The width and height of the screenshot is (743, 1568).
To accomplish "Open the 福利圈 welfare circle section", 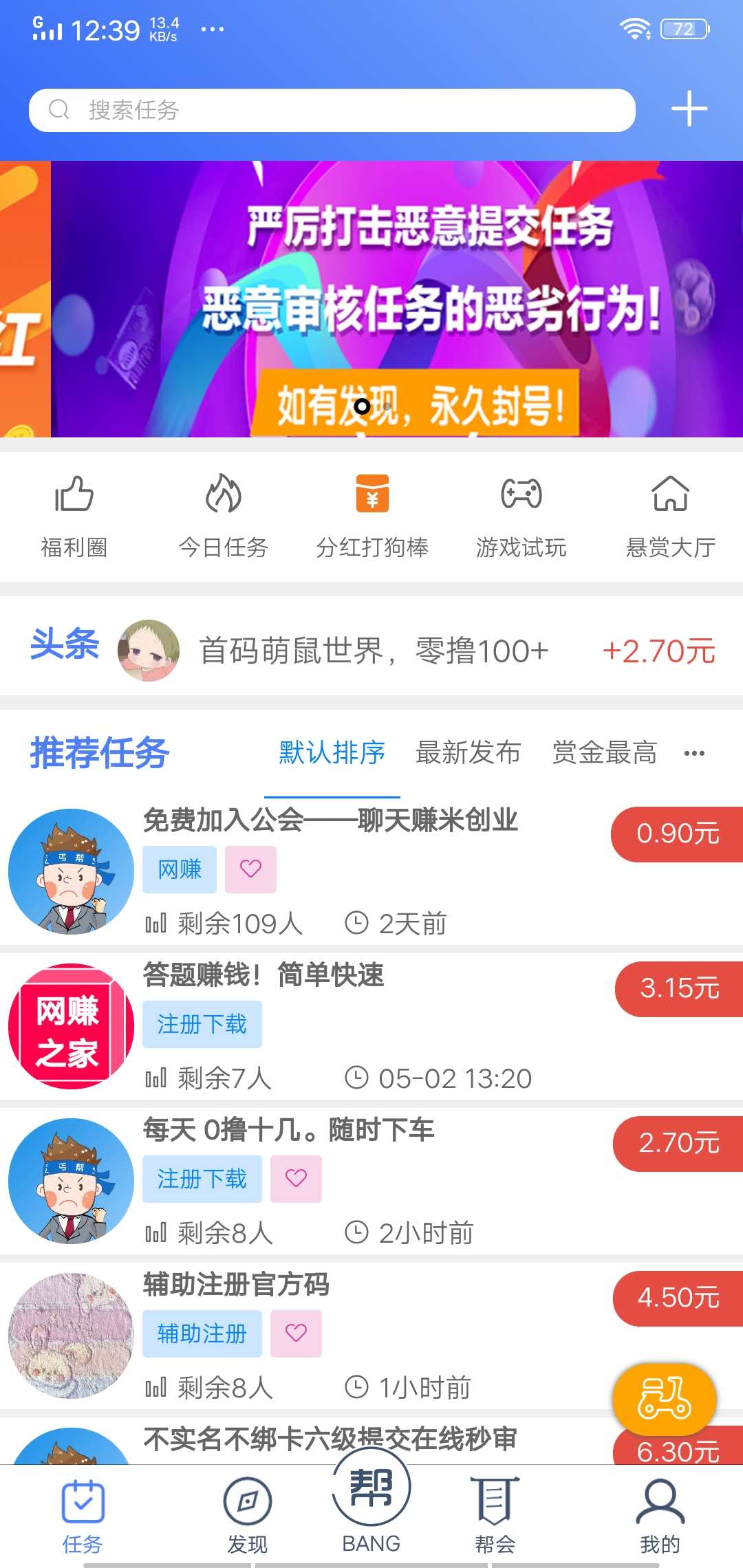I will coord(76,516).
